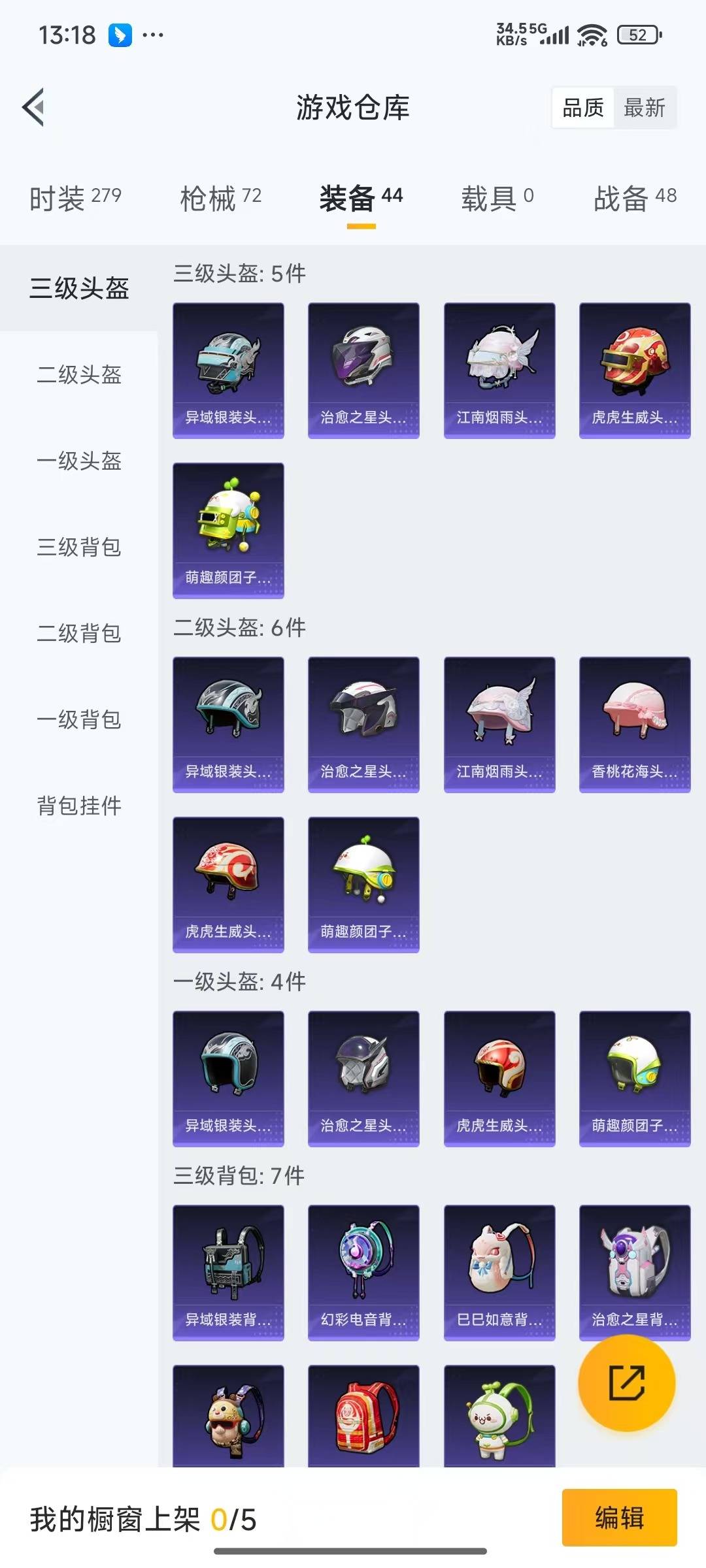
Task: Open the 载具 tab
Action: [x=497, y=197]
